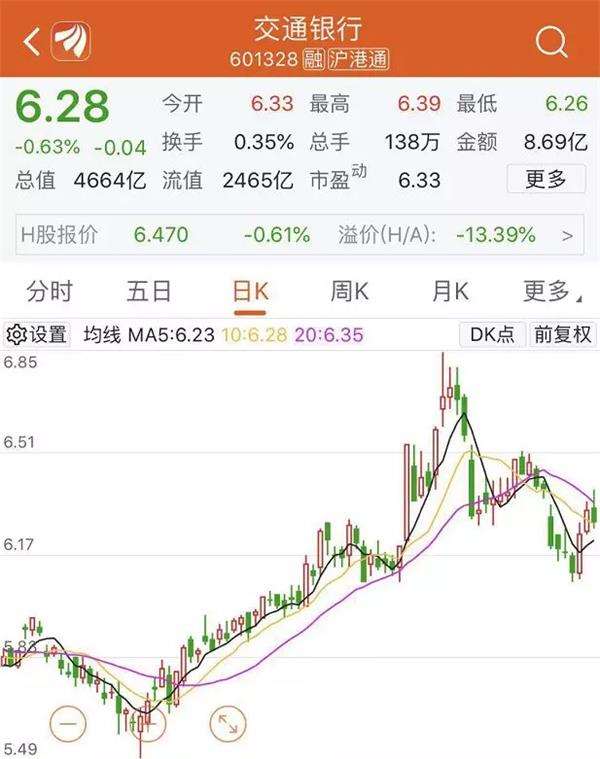Switch to the 周K tab
The image size is (600, 759).
click(350, 291)
